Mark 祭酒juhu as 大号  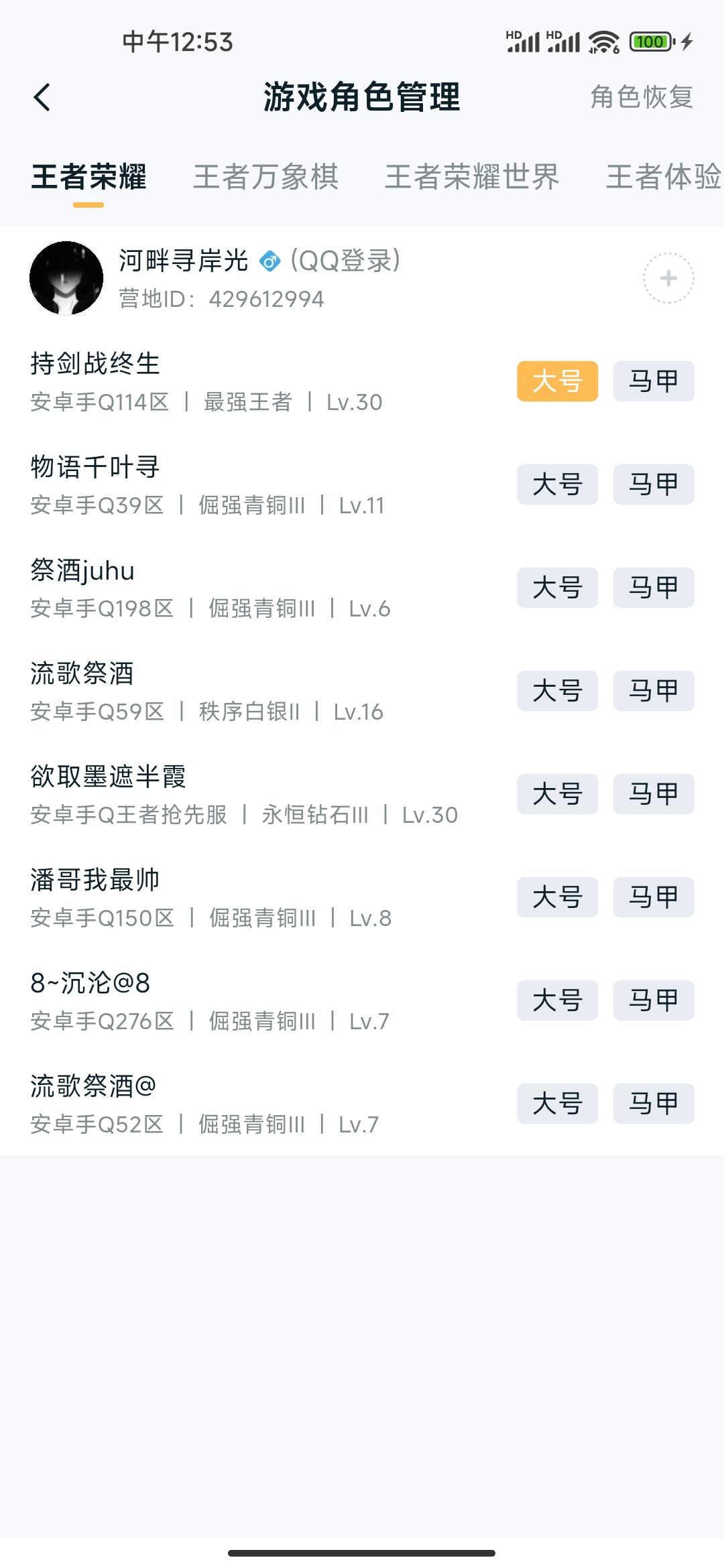click(x=557, y=588)
